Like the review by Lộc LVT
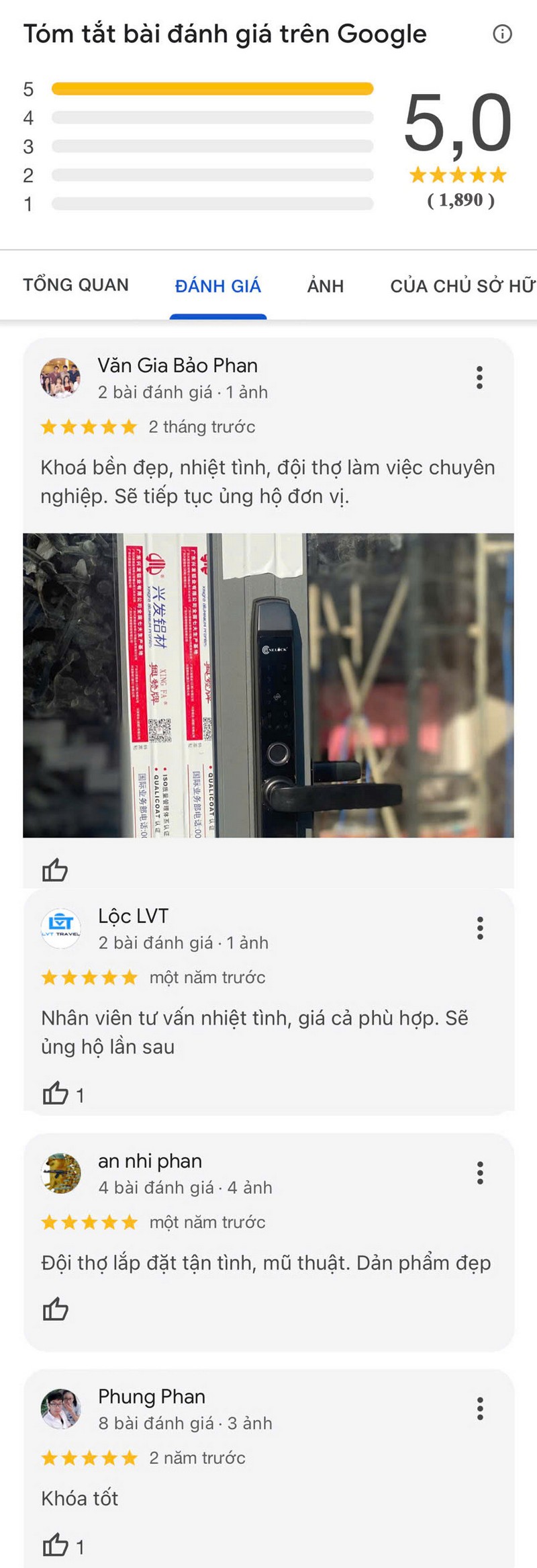 point(56,1094)
